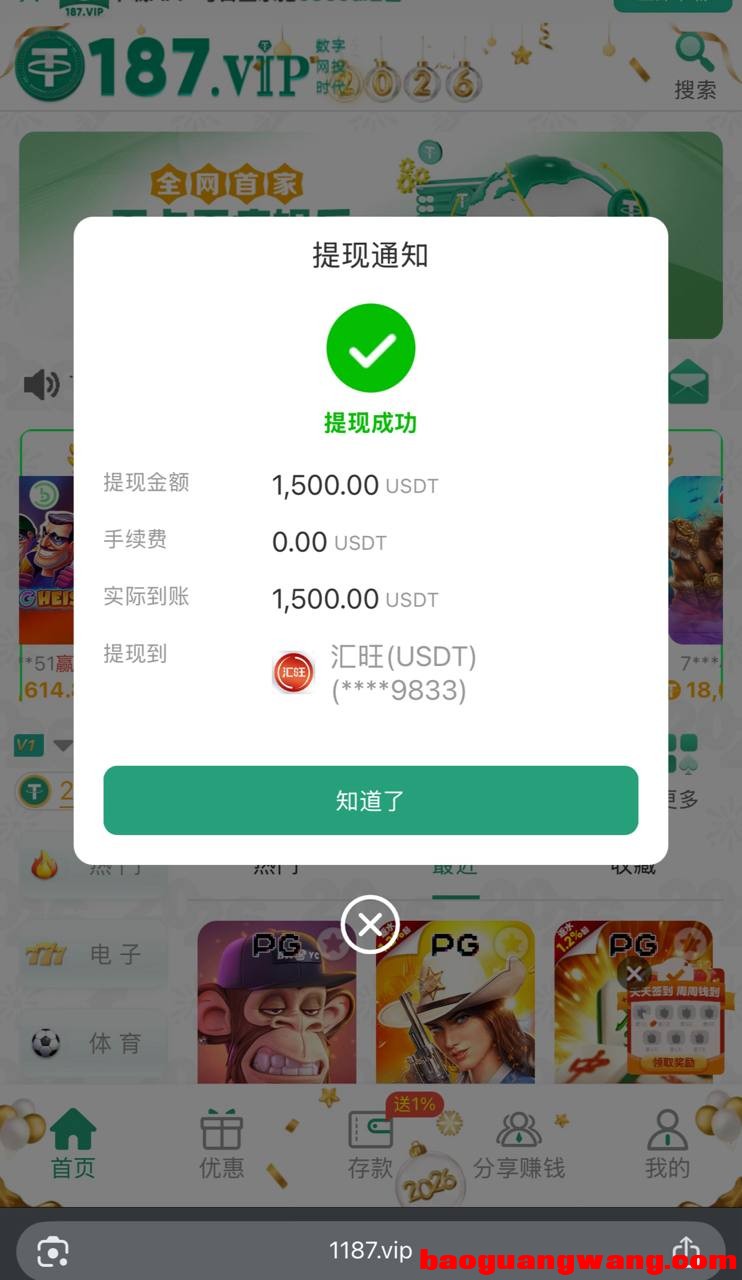
Task: Tap the browser address bar 1187.vip
Action: 370,1250
